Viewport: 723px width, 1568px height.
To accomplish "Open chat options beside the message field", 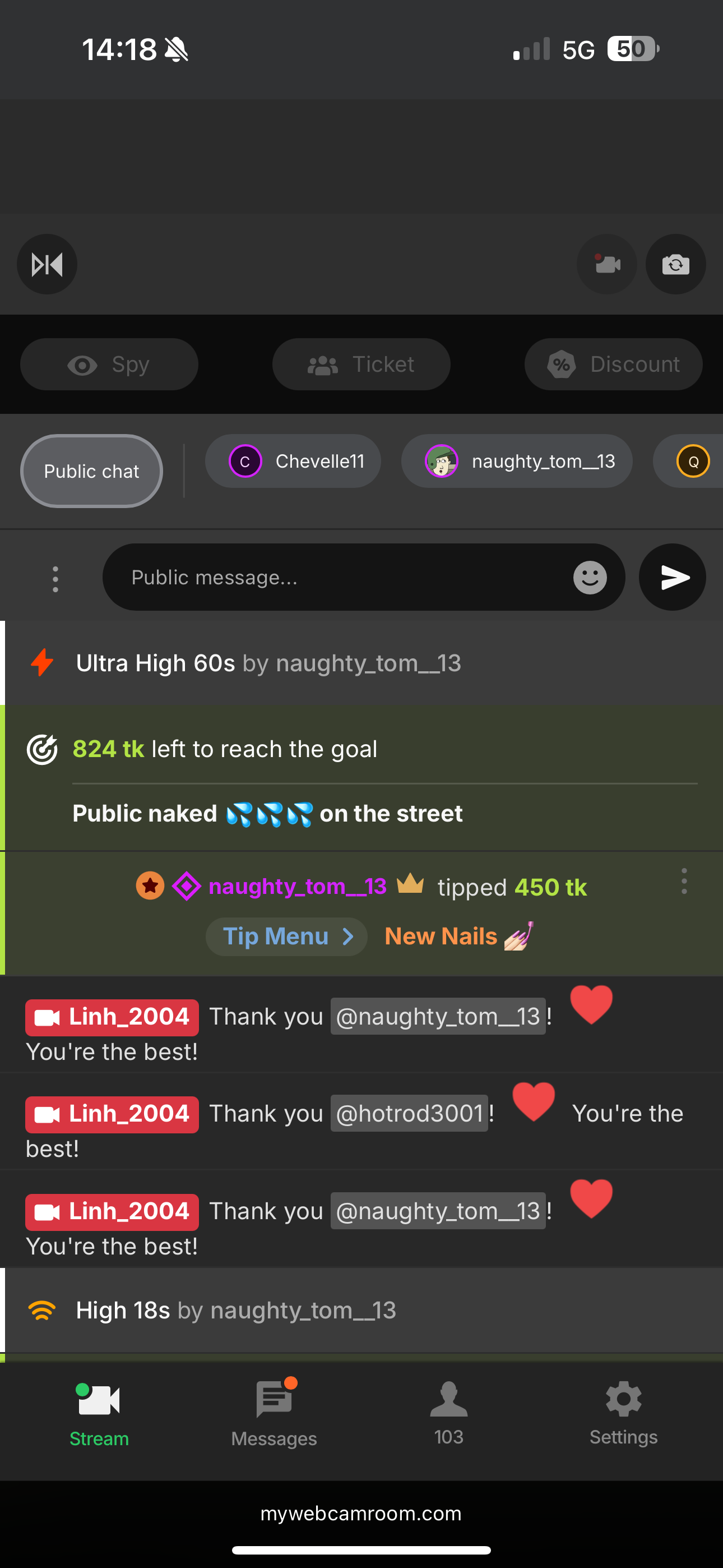I will tap(55, 578).
